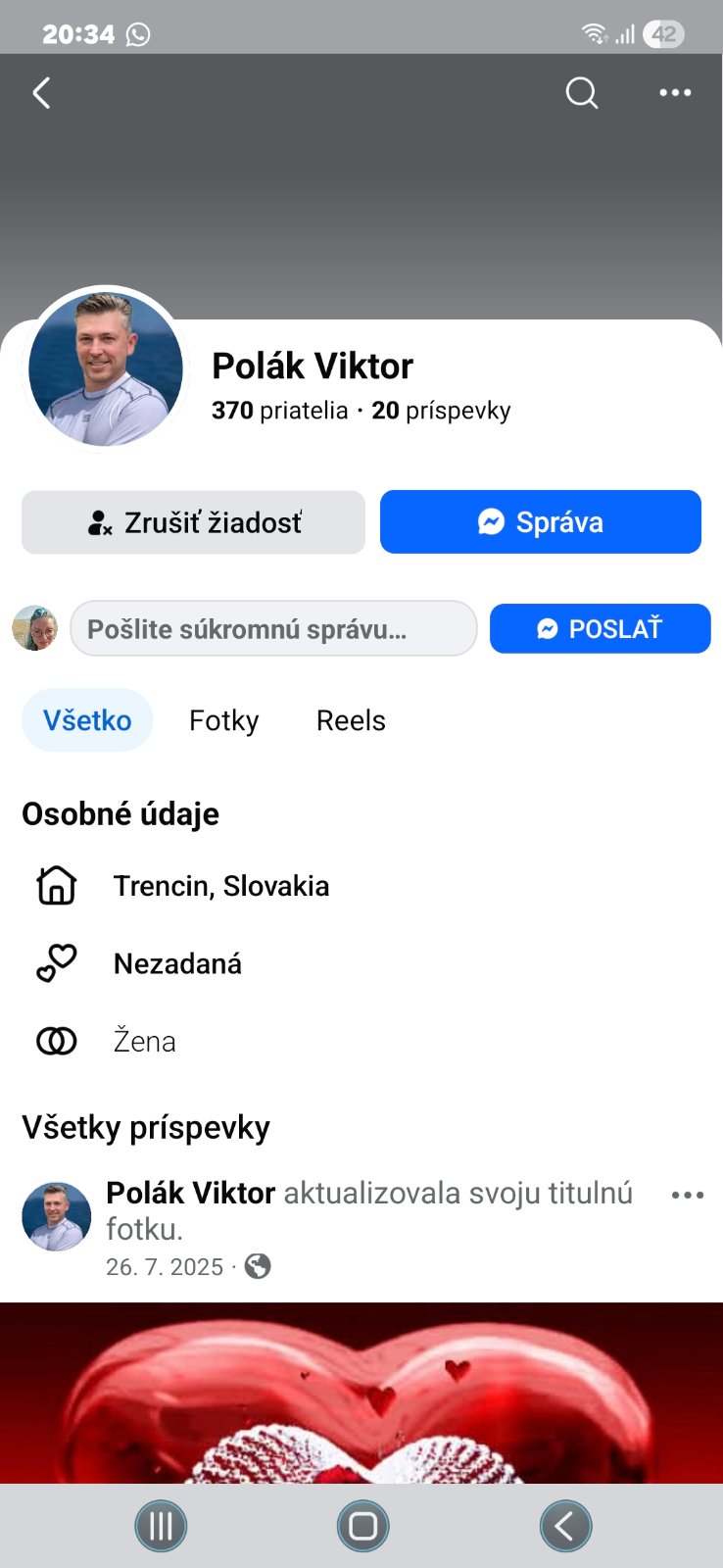This screenshot has height=1568, width=723.
Task: Open the profile's three-dot options menu
Action: (x=675, y=93)
